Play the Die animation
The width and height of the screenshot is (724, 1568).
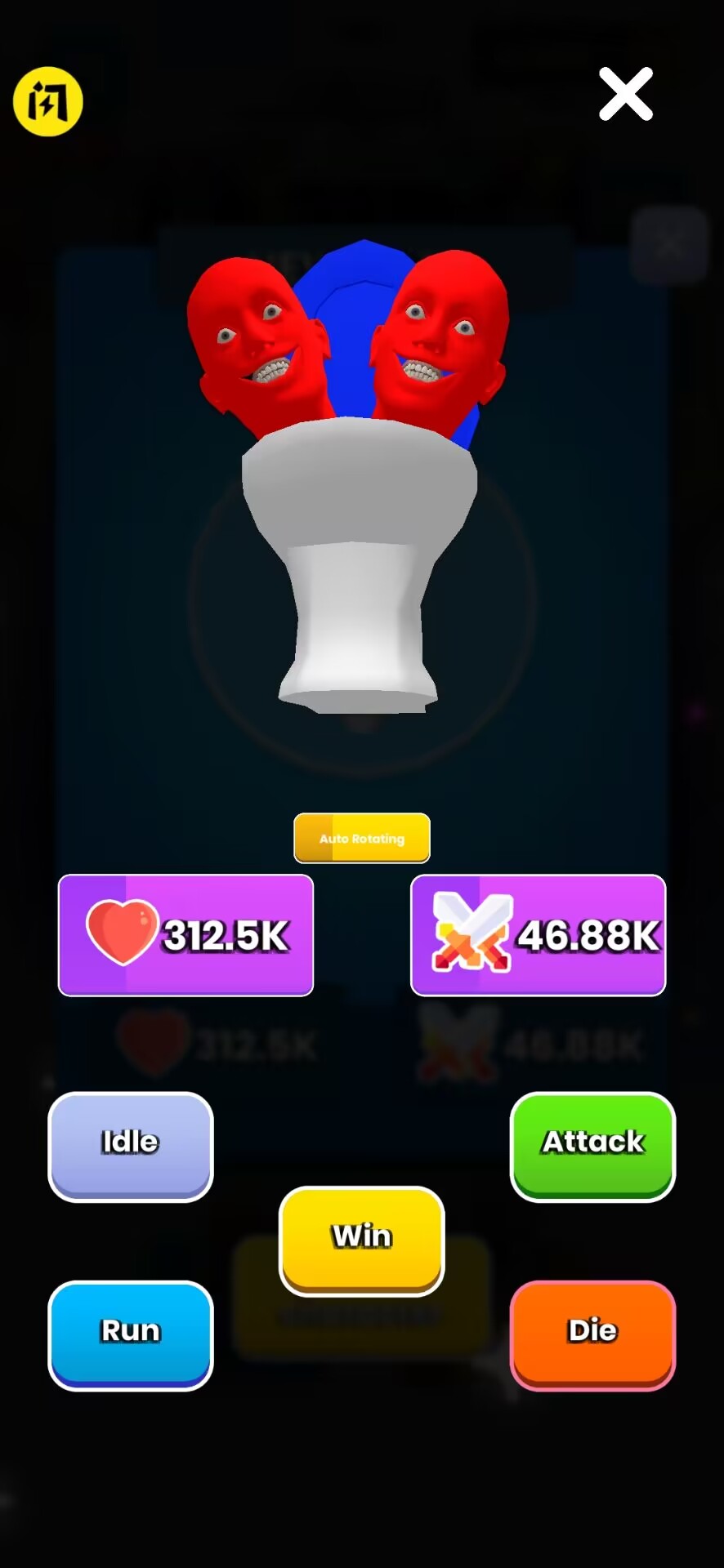coord(592,1334)
